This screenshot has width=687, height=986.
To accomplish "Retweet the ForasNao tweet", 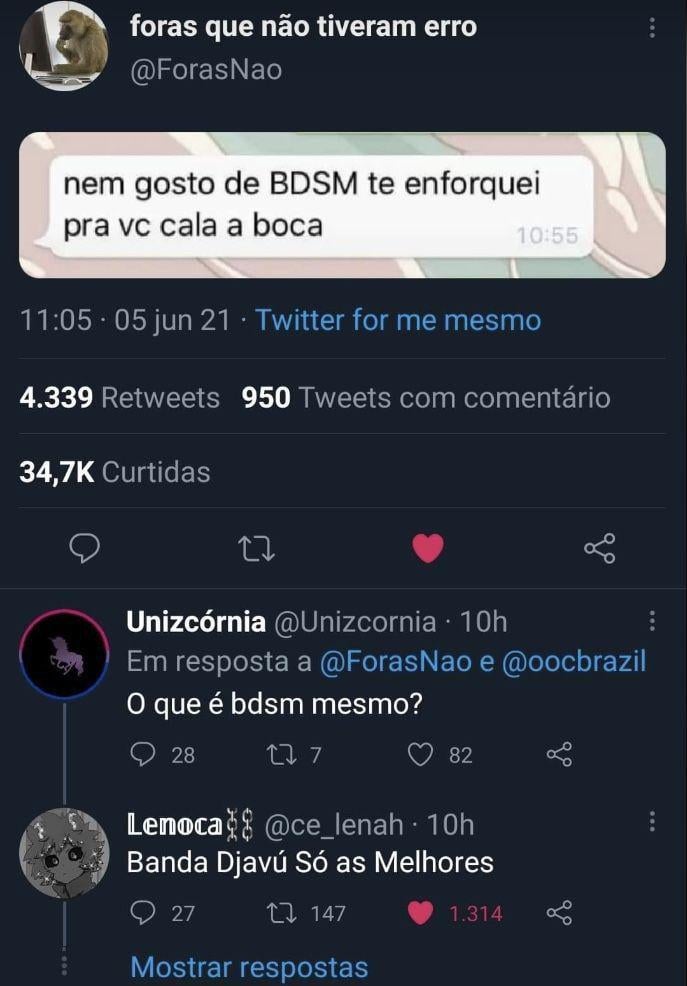I will [x=258, y=547].
